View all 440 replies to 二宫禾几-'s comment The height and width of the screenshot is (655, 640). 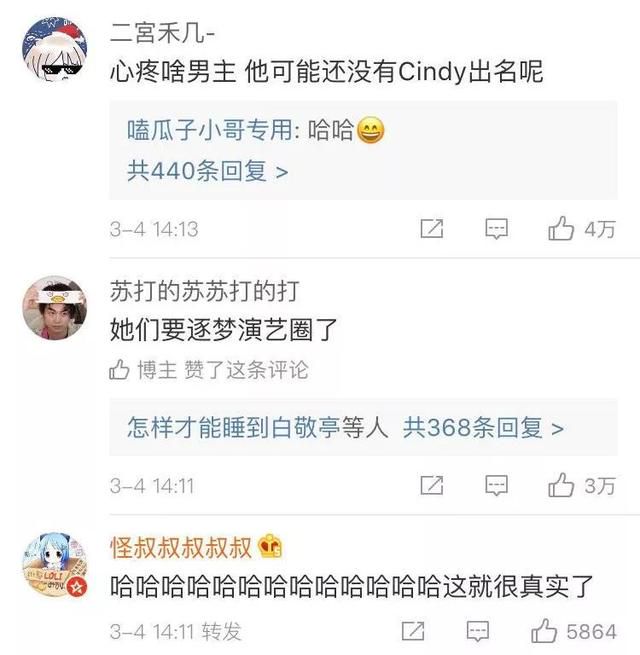coord(207,171)
